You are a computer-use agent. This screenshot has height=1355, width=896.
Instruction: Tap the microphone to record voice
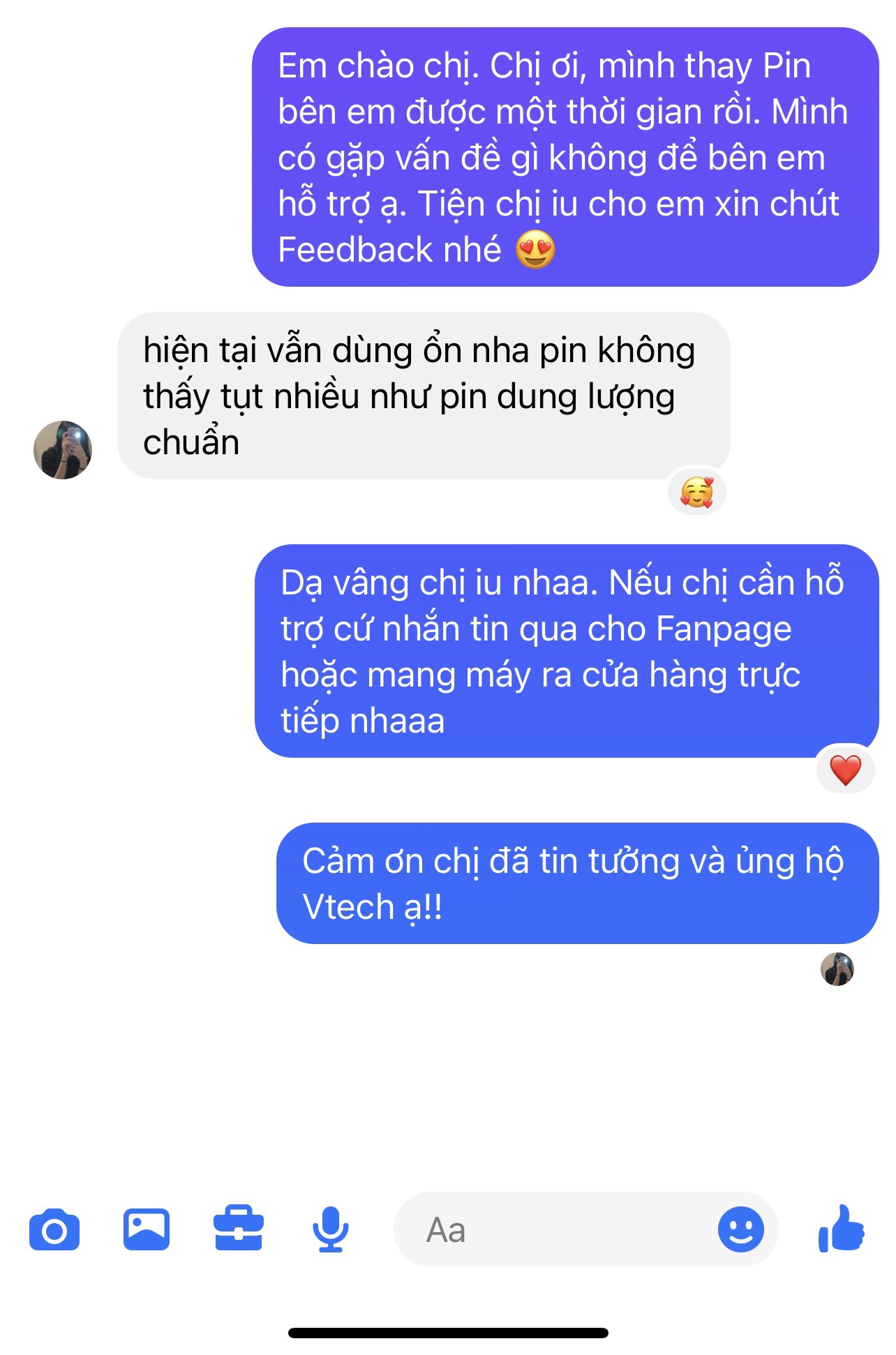[x=330, y=1229]
